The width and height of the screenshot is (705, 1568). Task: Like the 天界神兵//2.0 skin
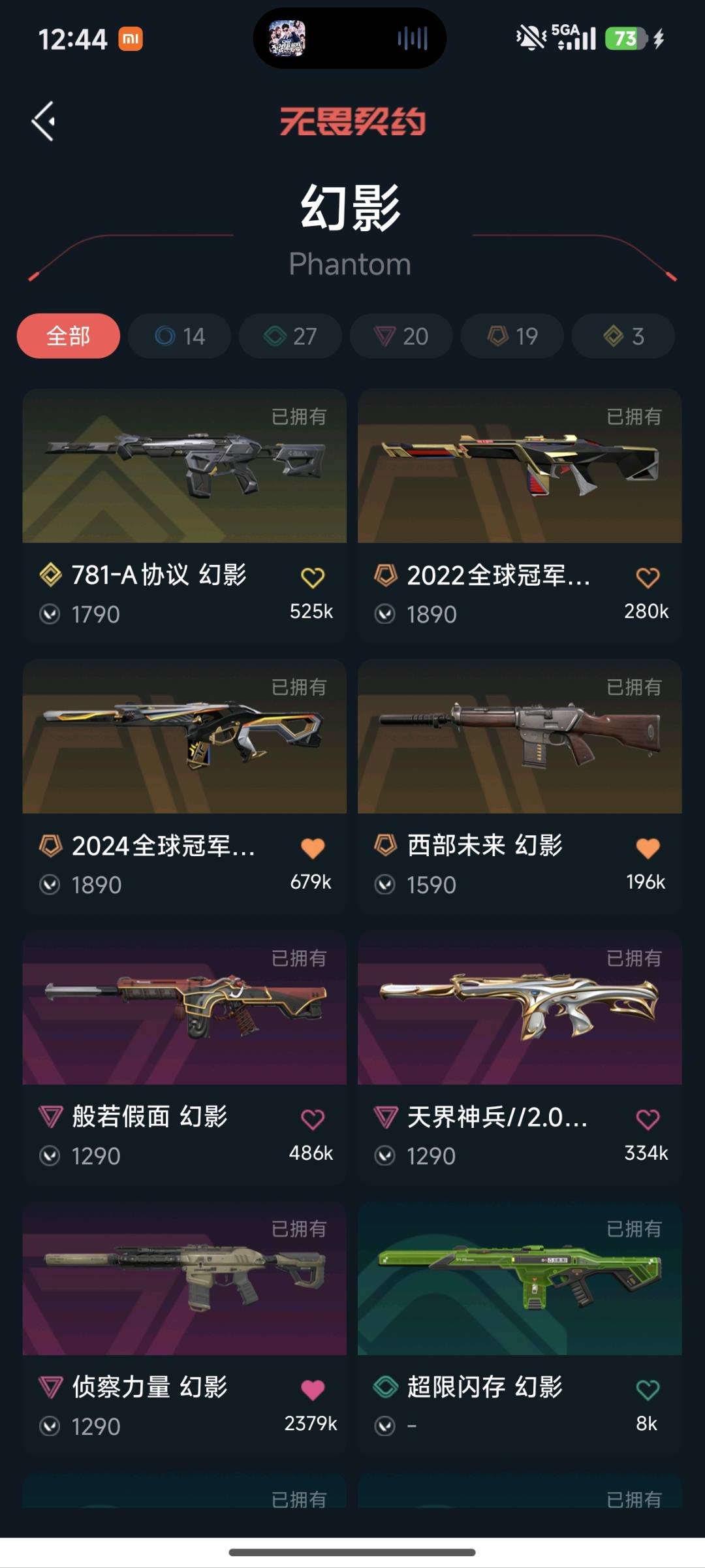point(648,1119)
